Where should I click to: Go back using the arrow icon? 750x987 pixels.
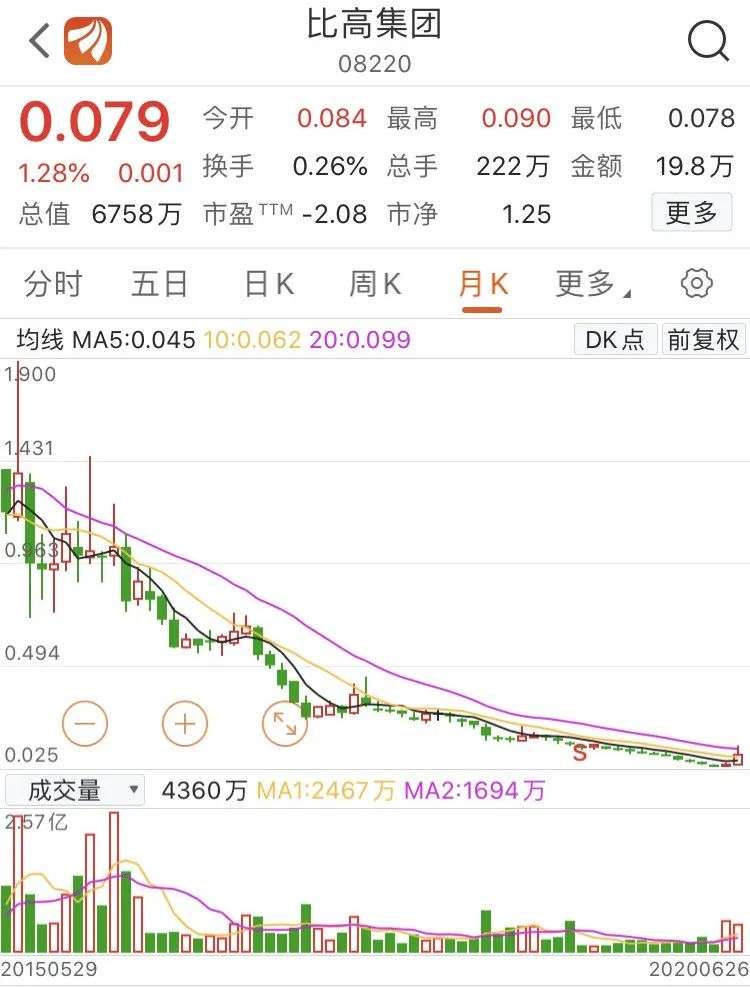(x=39, y=41)
